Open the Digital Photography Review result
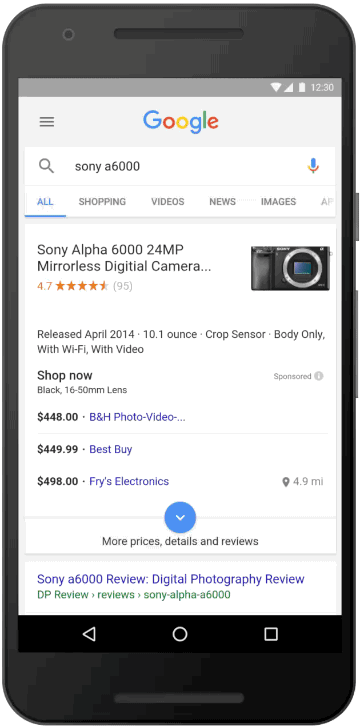The image size is (360, 728). tap(170, 579)
